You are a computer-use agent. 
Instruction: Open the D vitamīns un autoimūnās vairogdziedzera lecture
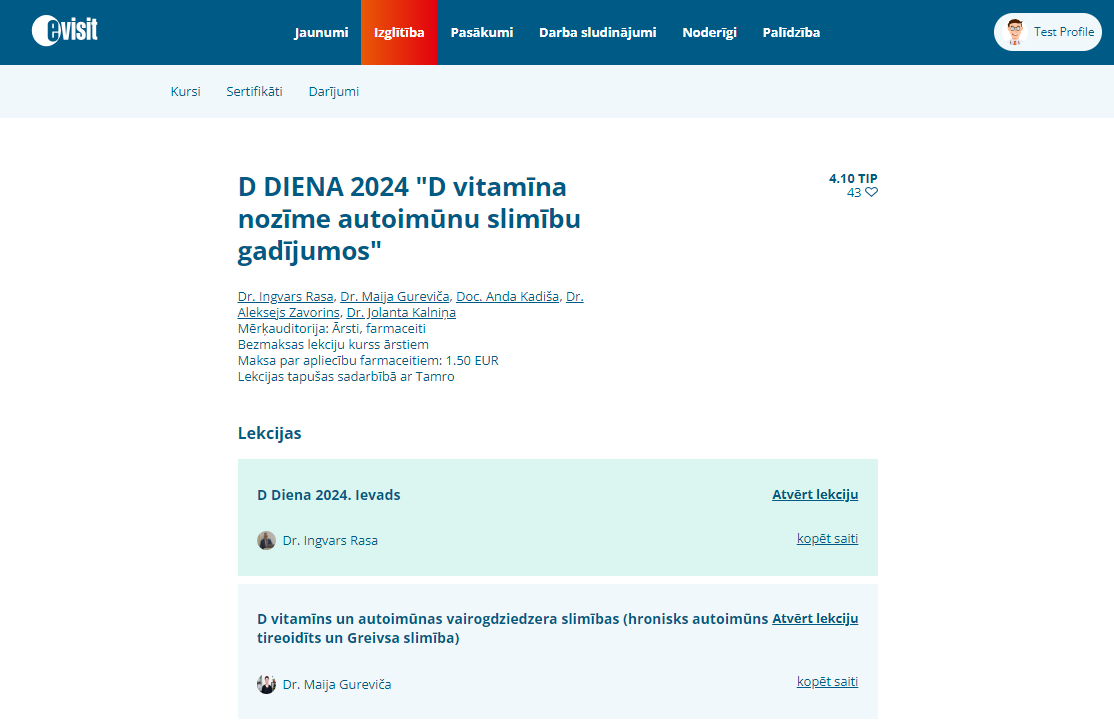coord(814,618)
